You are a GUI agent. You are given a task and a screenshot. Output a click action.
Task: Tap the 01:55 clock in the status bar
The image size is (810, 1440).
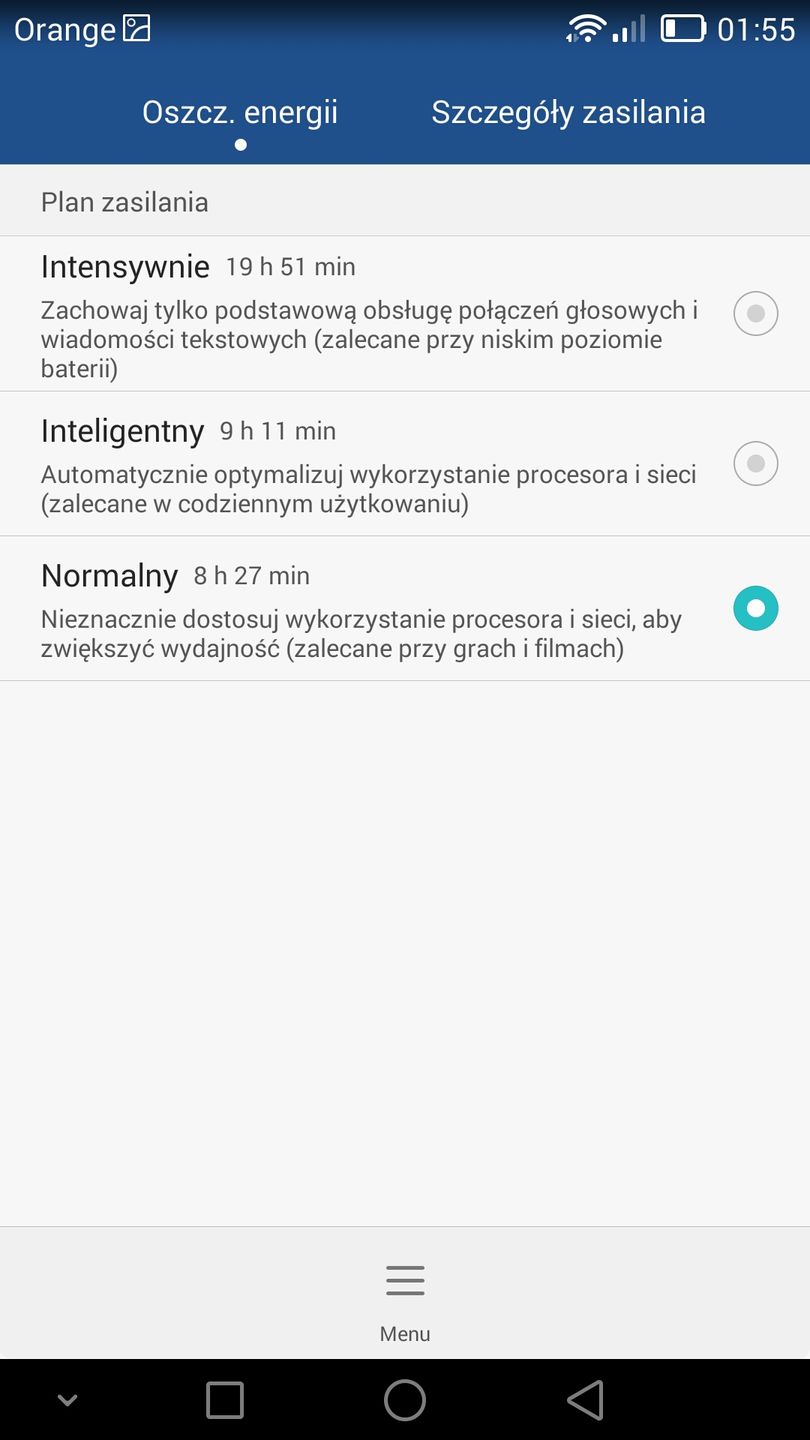point(757,28)
